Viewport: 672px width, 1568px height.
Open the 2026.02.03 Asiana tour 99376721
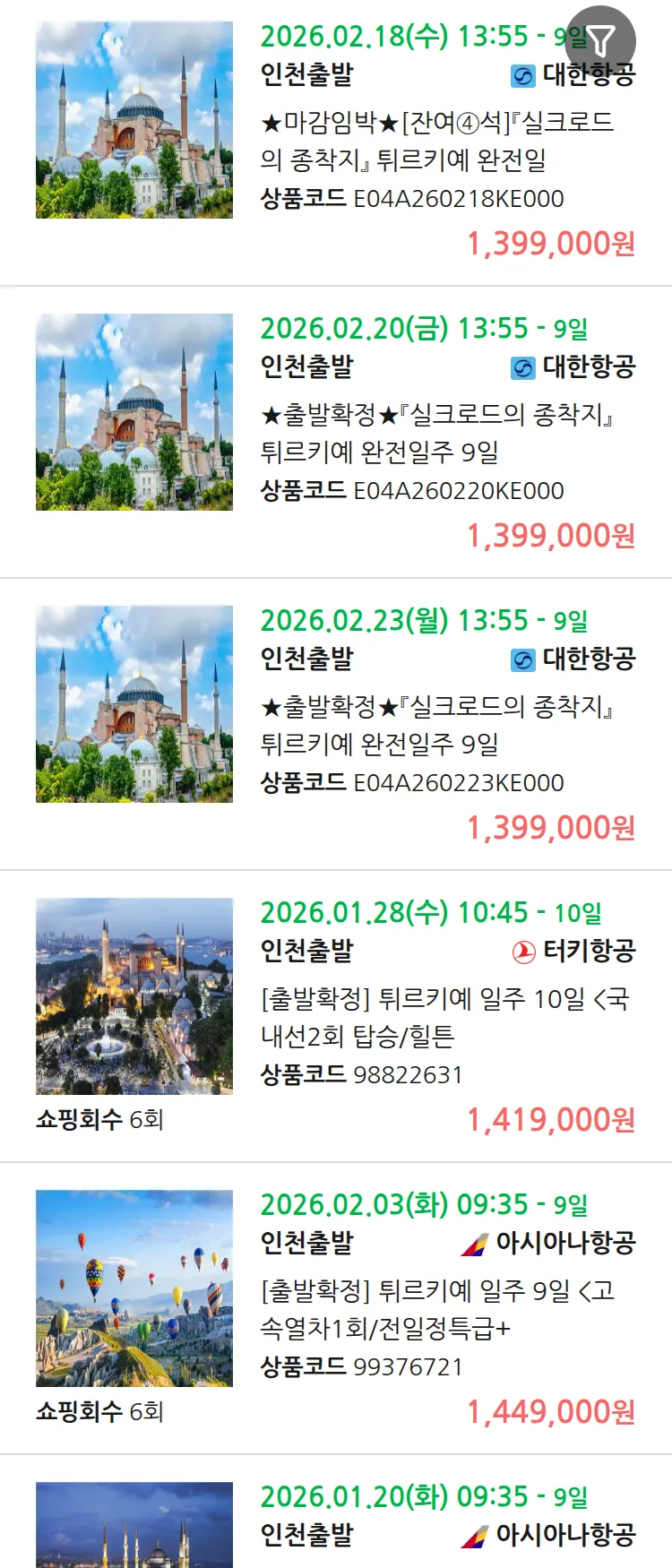click(x=436, y=1309)
